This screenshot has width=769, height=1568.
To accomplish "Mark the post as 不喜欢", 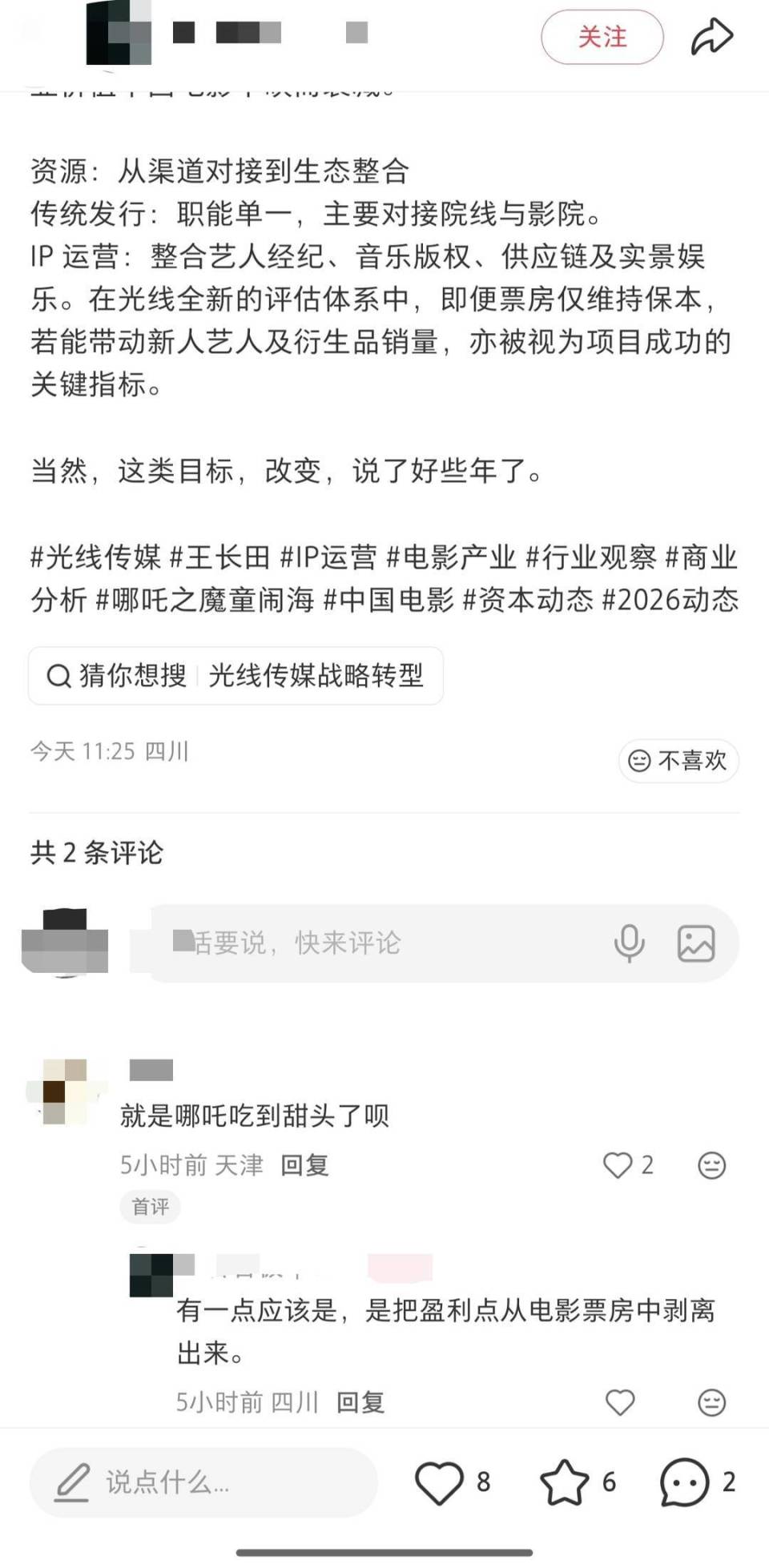I will pyautogui.click(x=678, y=761).
